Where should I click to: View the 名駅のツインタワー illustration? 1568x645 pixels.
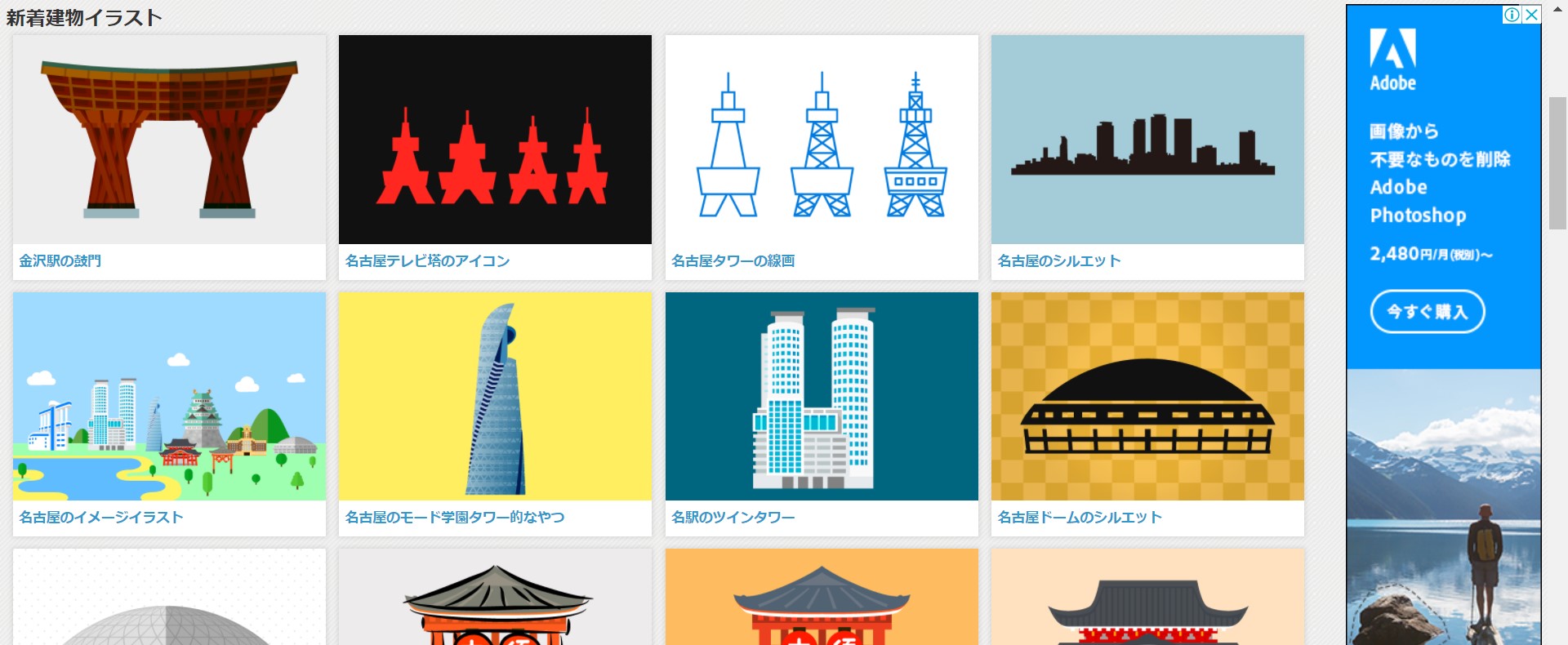pyautogui.click(x=822, y=397)
